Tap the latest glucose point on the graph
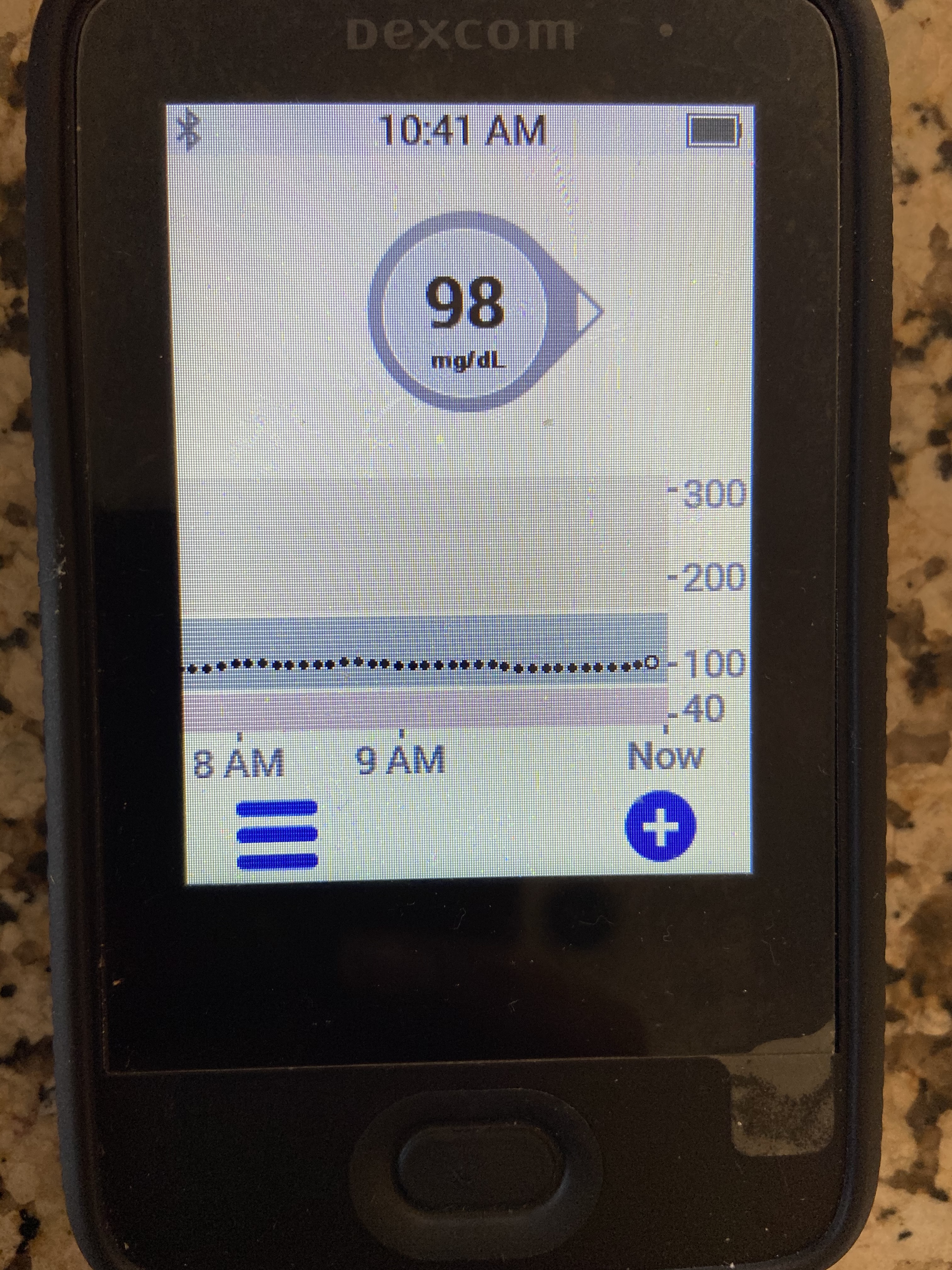The width and height of the screenshot is (952, 1270). 651,662
